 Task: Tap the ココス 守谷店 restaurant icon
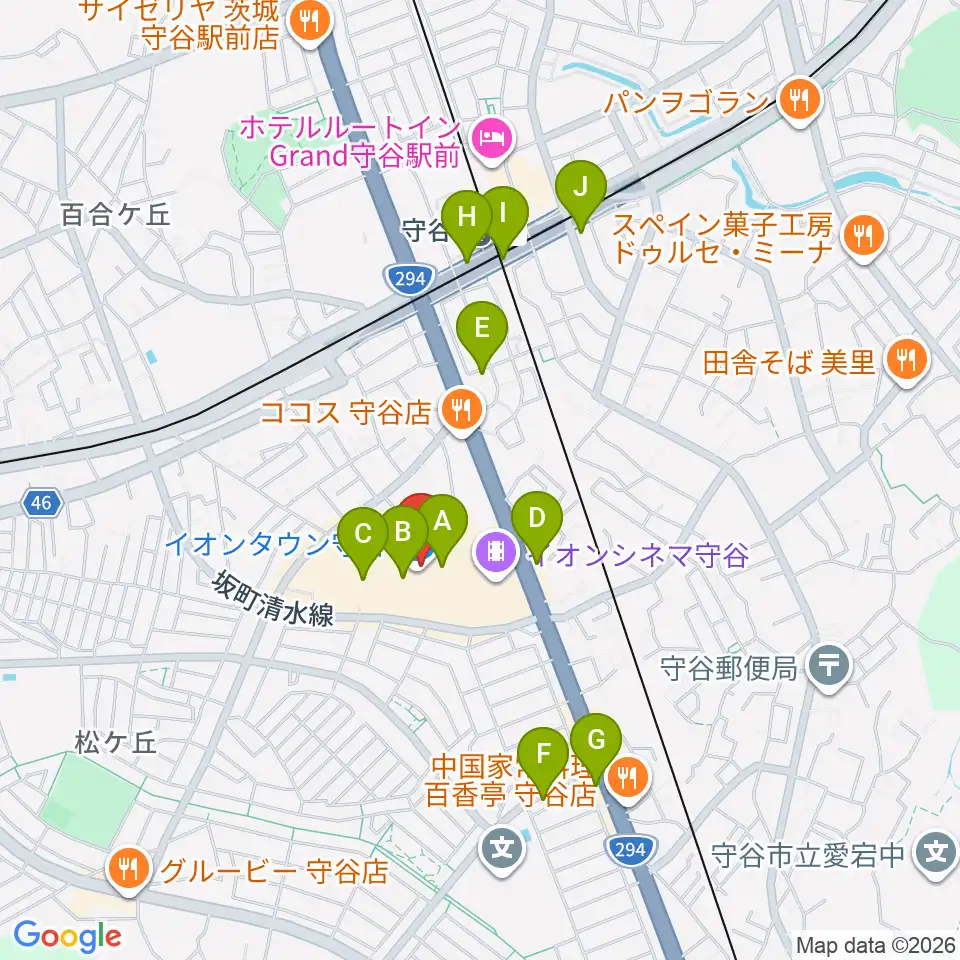click(x=461, y=409)
